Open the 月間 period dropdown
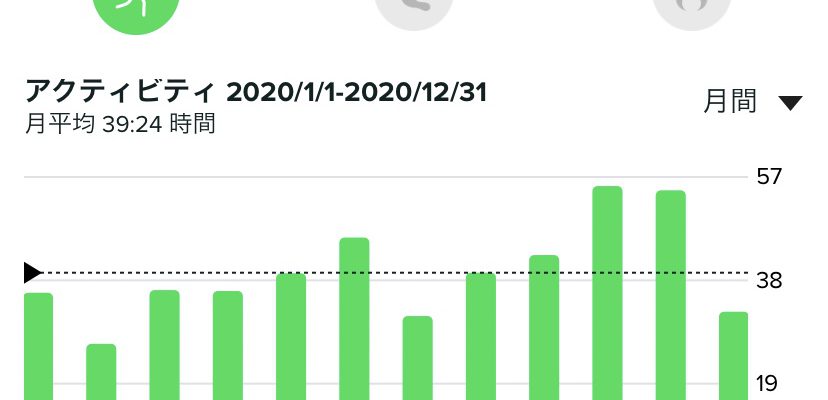The width and height of the screenshot is (828, 400). (x=752, y=102)
